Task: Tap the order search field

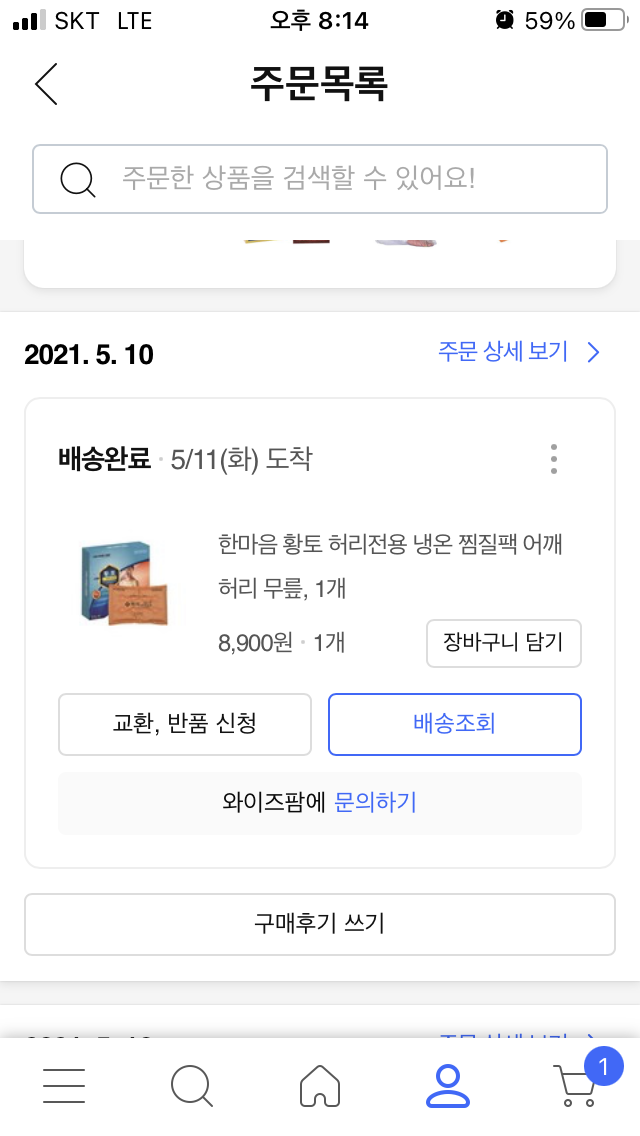Action: point(320,179)
